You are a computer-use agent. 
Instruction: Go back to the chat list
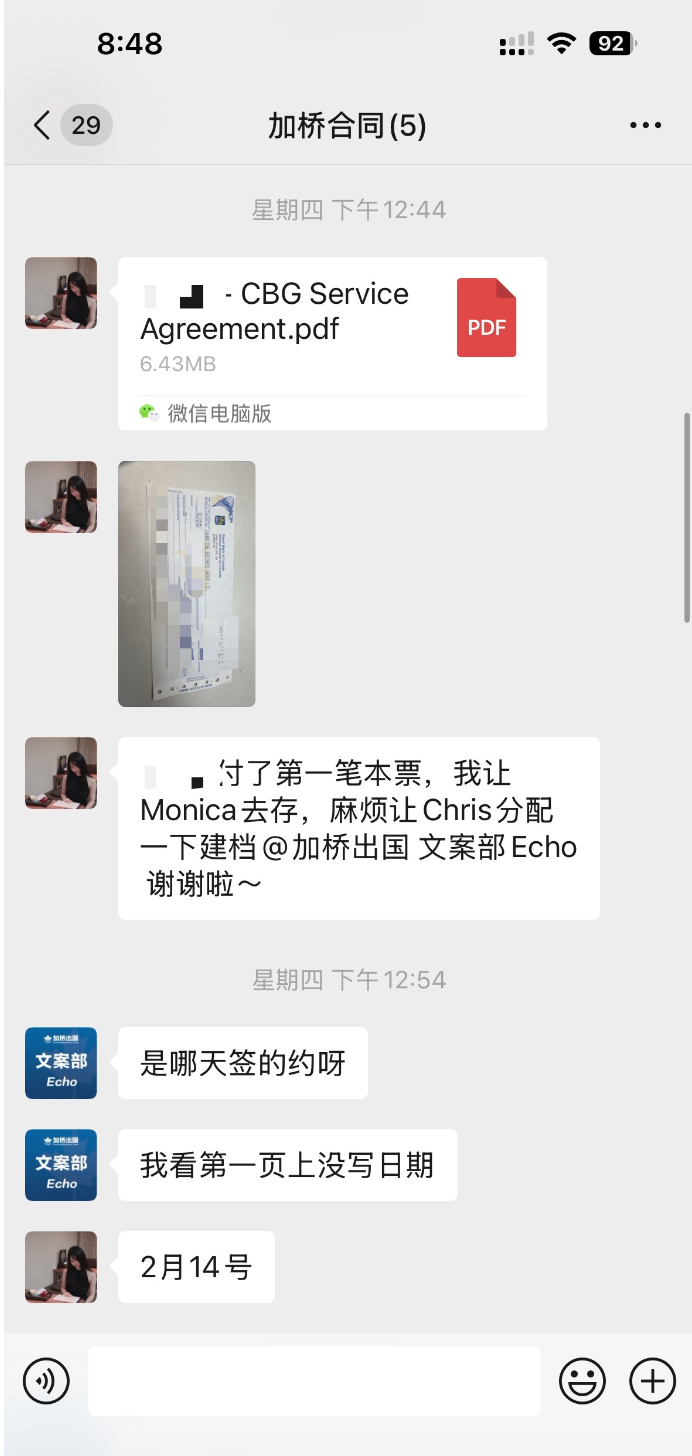[x=41, y=125]
